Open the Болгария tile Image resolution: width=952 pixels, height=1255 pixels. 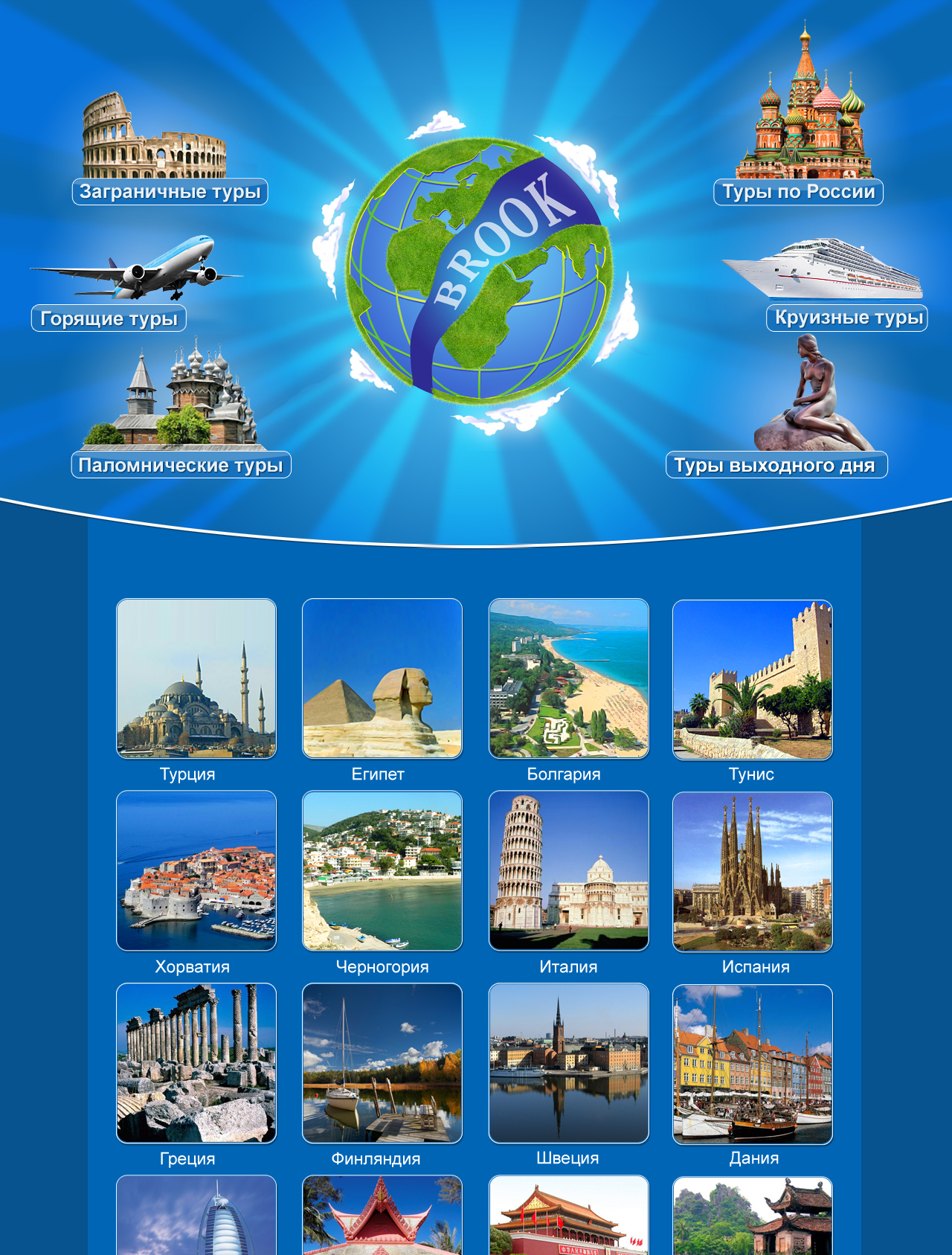(x=568, y=678)
